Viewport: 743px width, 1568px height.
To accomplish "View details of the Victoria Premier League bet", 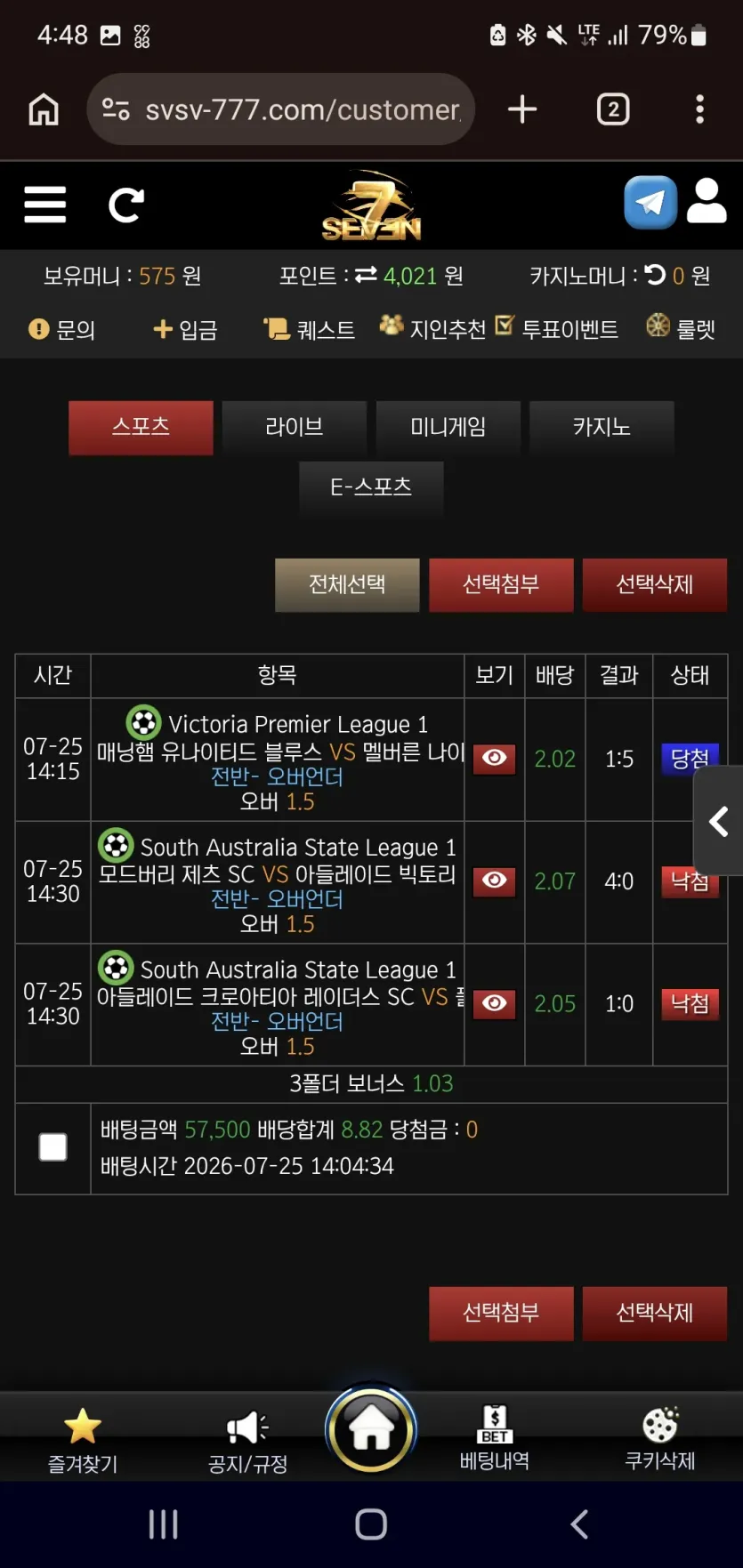I will point(495,759).
